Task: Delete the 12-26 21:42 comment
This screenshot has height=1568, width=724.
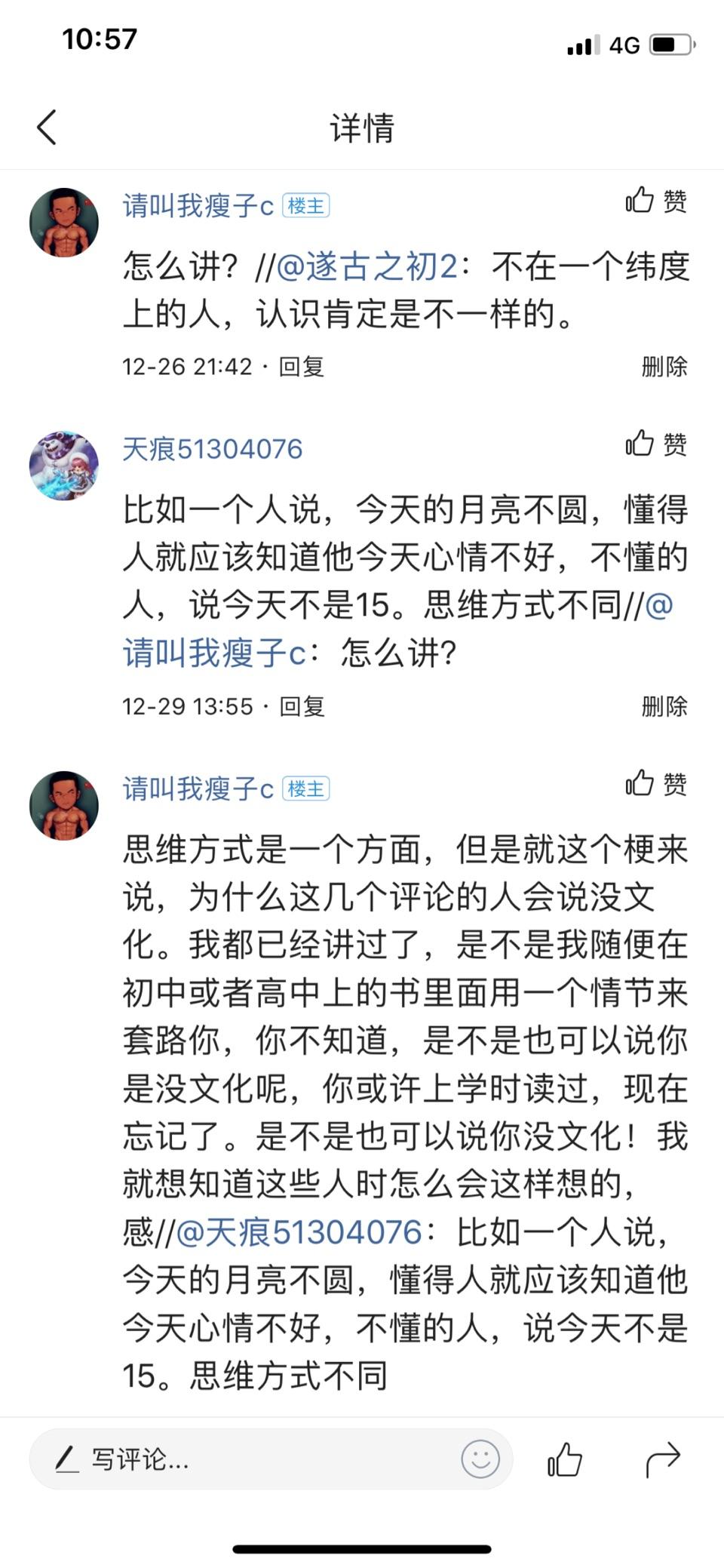Action: tap(664, 367)
